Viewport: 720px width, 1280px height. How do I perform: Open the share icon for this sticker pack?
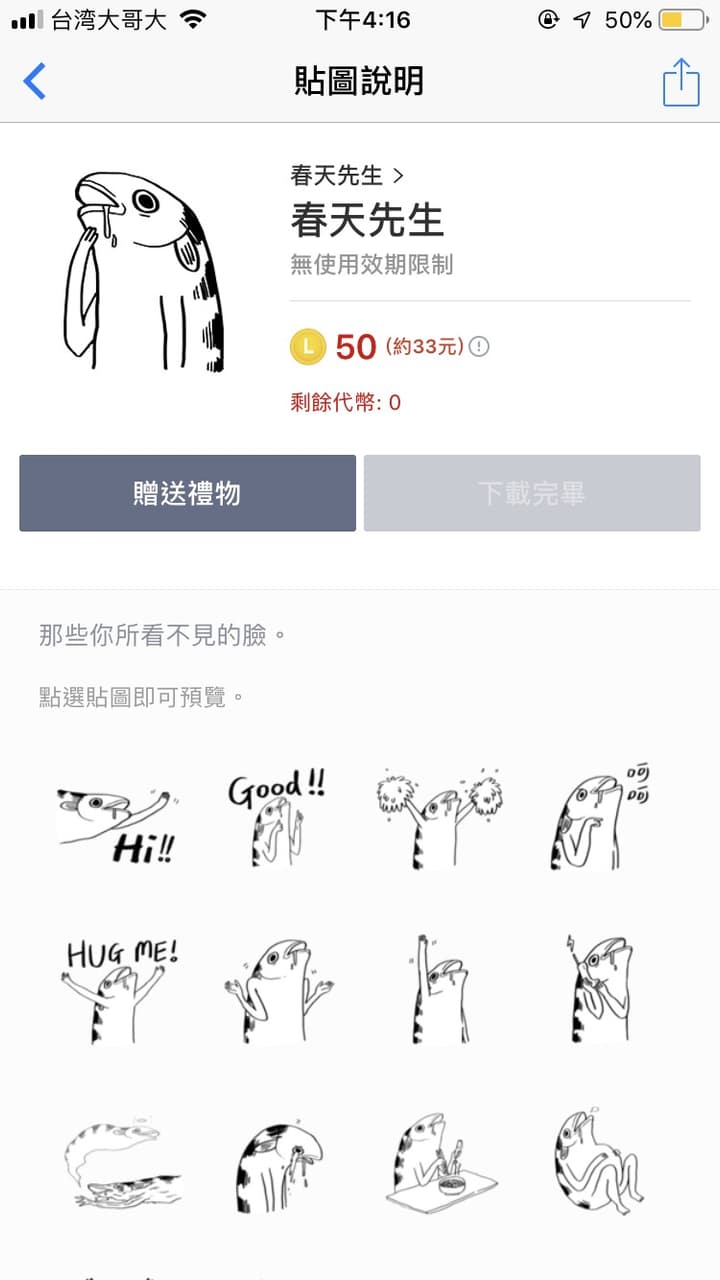click(x=681, y=81)
